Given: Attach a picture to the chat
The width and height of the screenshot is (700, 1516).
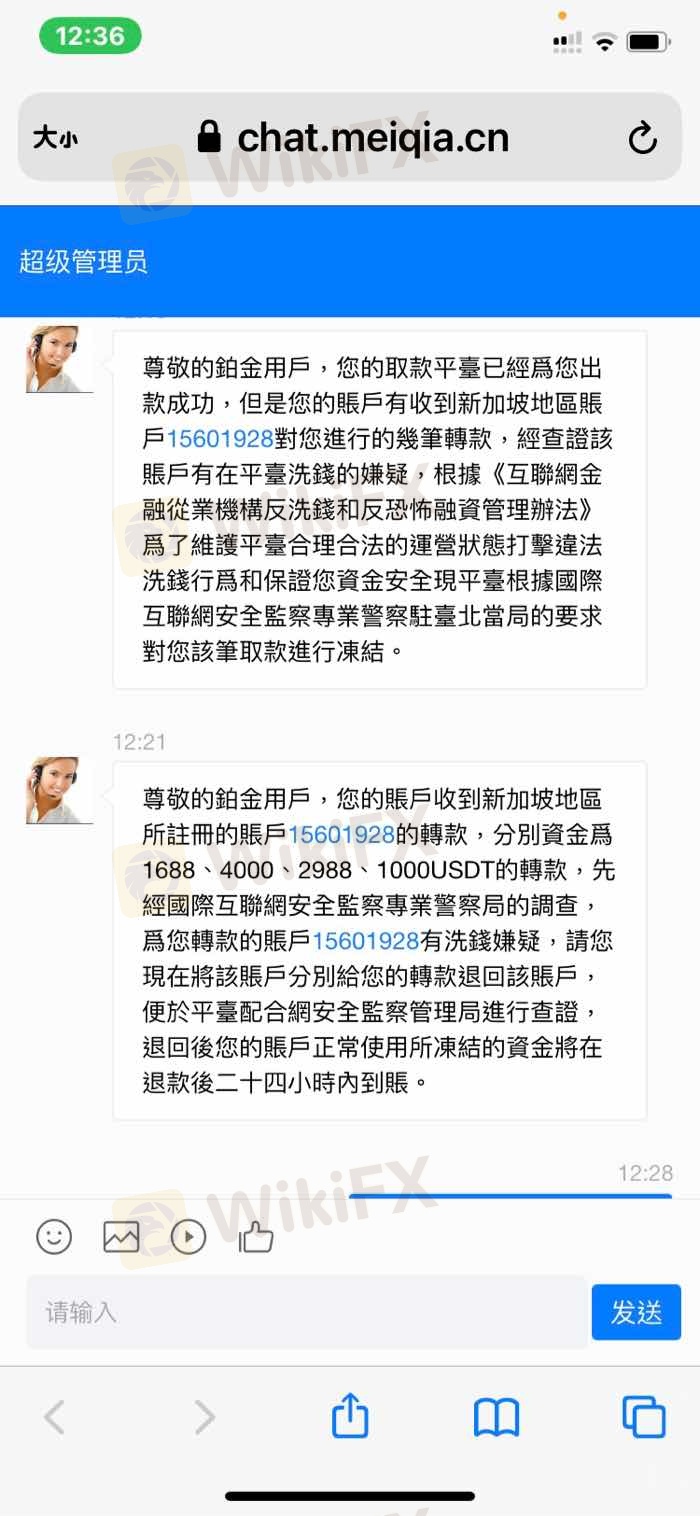Looking at the screenshot, I should point(121,1237).
